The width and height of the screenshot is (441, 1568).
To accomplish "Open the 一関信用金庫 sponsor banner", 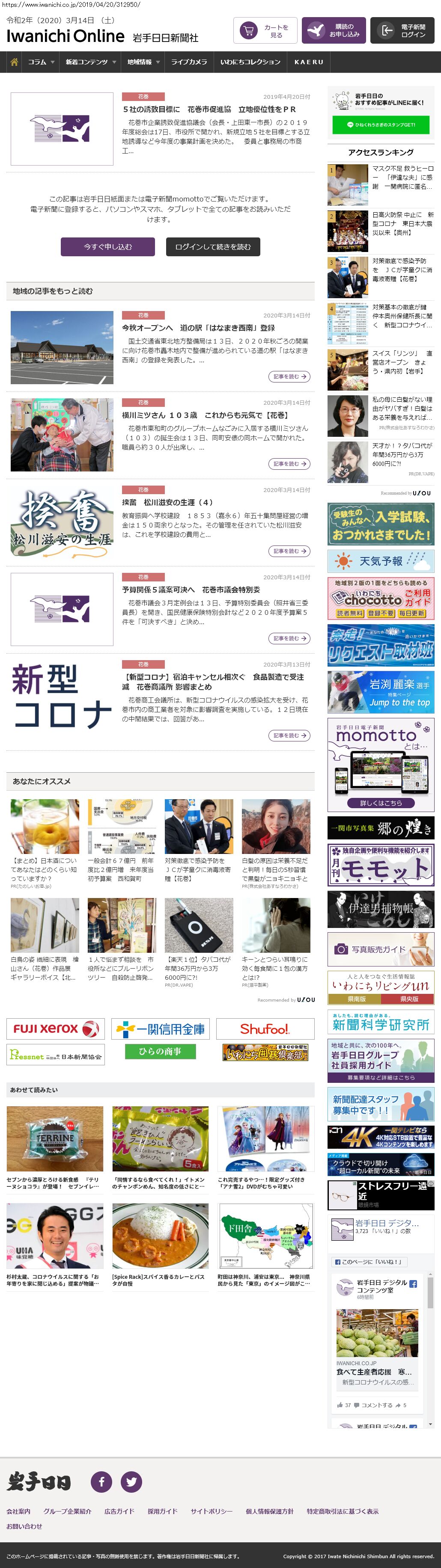I will (x=161, y=1029).
